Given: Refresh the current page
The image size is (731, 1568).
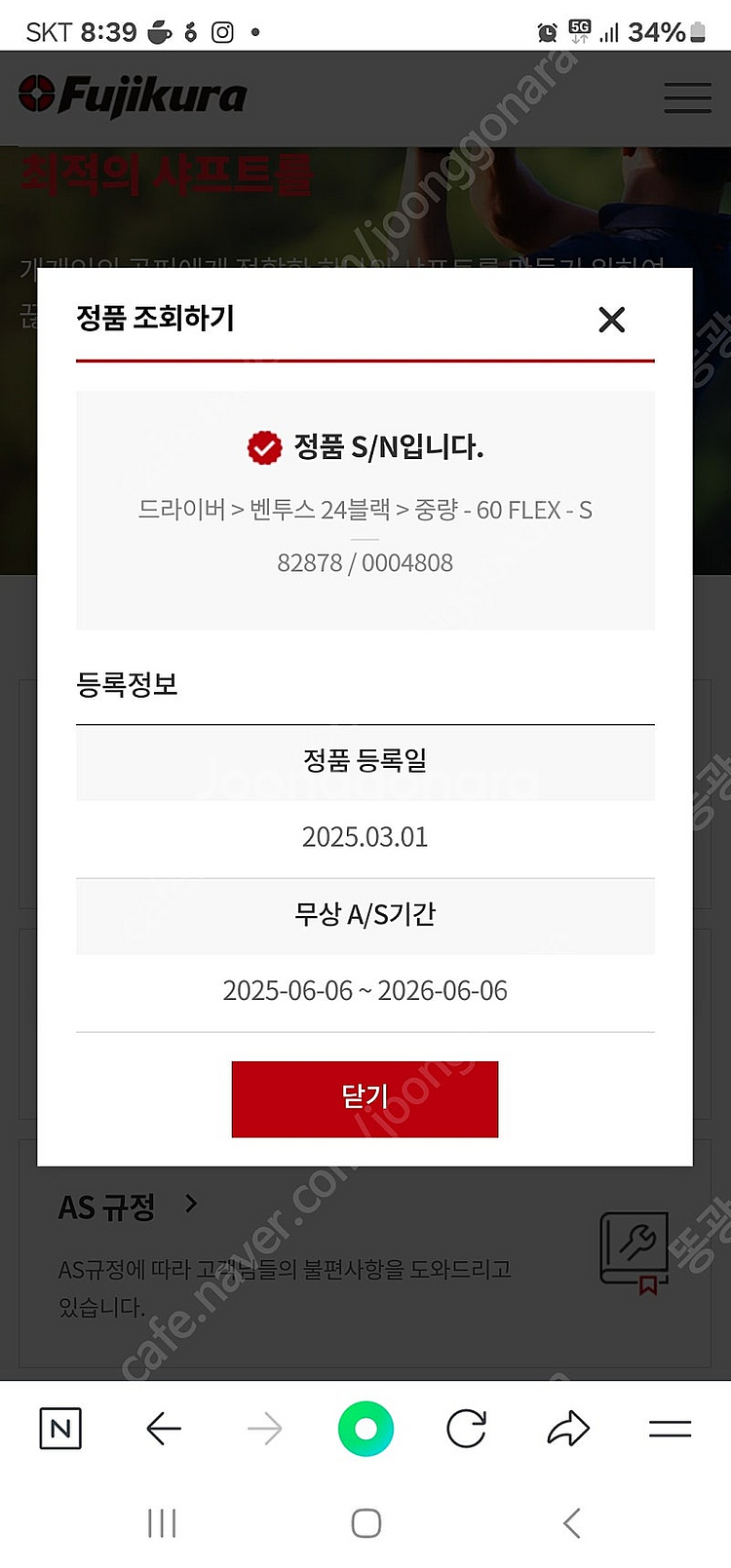Looking at the screenshot, I should coord(466,1429).
